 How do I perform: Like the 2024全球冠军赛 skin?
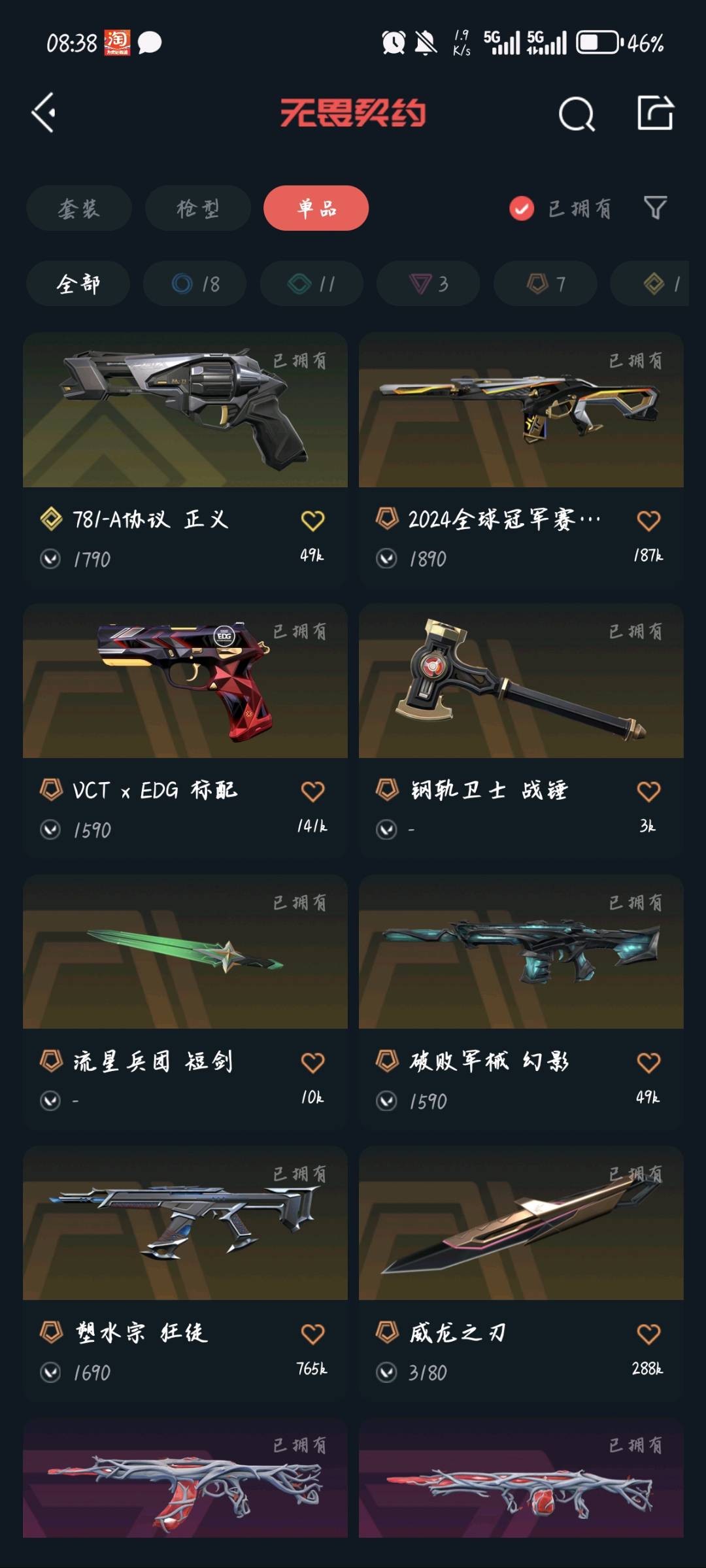point(648,521)
